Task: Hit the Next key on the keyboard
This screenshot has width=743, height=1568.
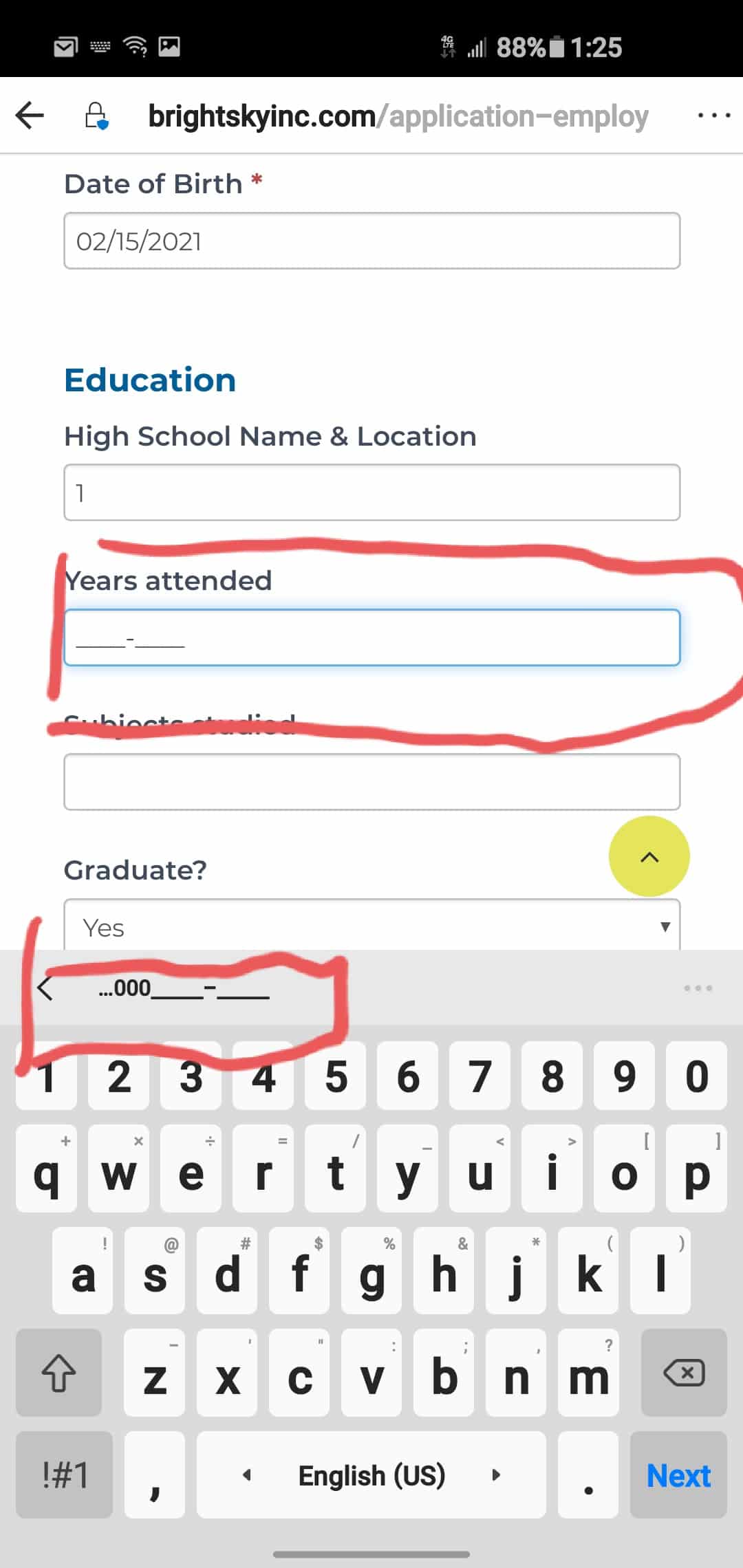Action: point(678,1475)
